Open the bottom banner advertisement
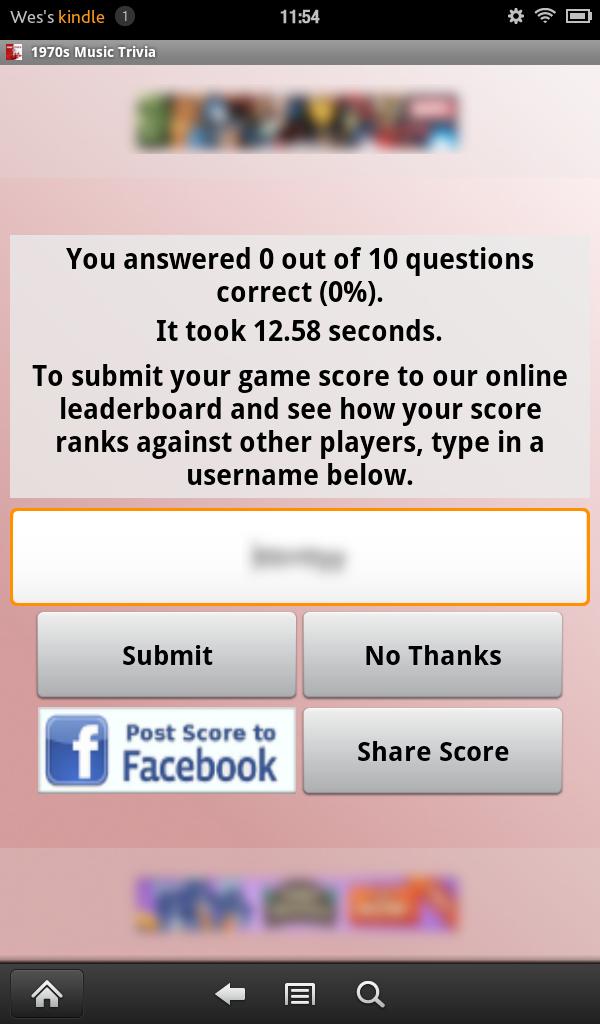The width and height of the screenshot is (600, 1024). pos(297,902)
